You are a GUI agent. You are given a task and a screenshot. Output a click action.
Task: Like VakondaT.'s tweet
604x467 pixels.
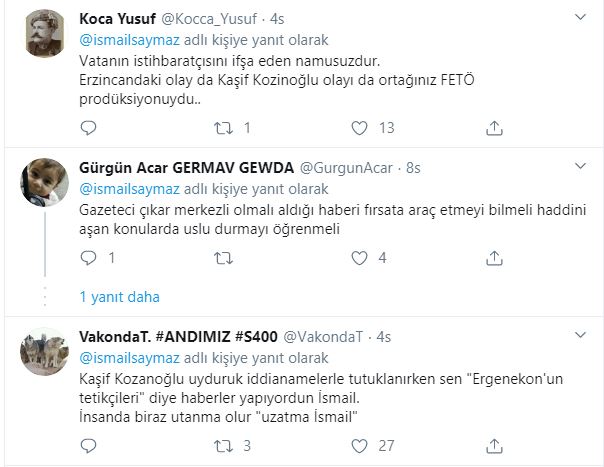[358, 445]
